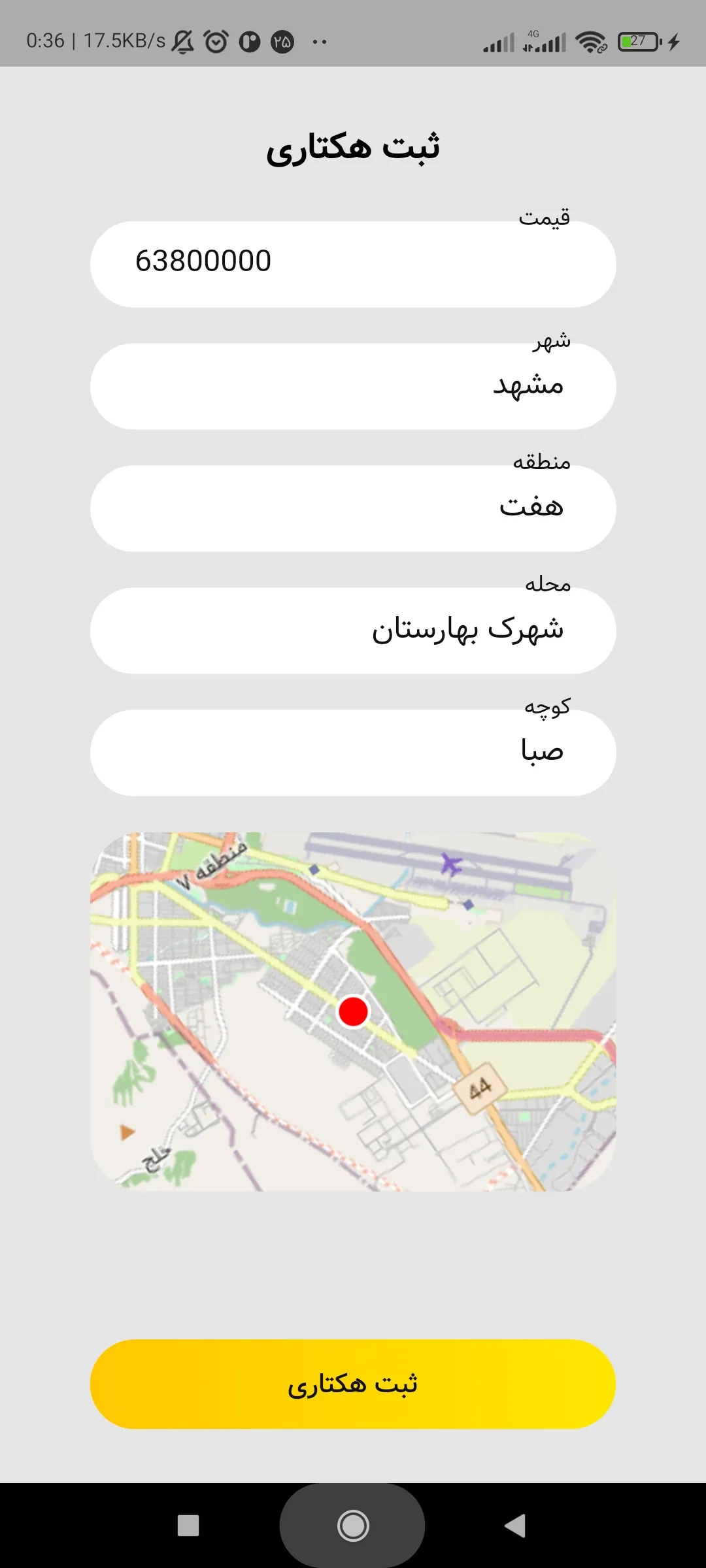
Task: Tap the محله field showing شهرک بهارستان
Action: coord(353,630)
